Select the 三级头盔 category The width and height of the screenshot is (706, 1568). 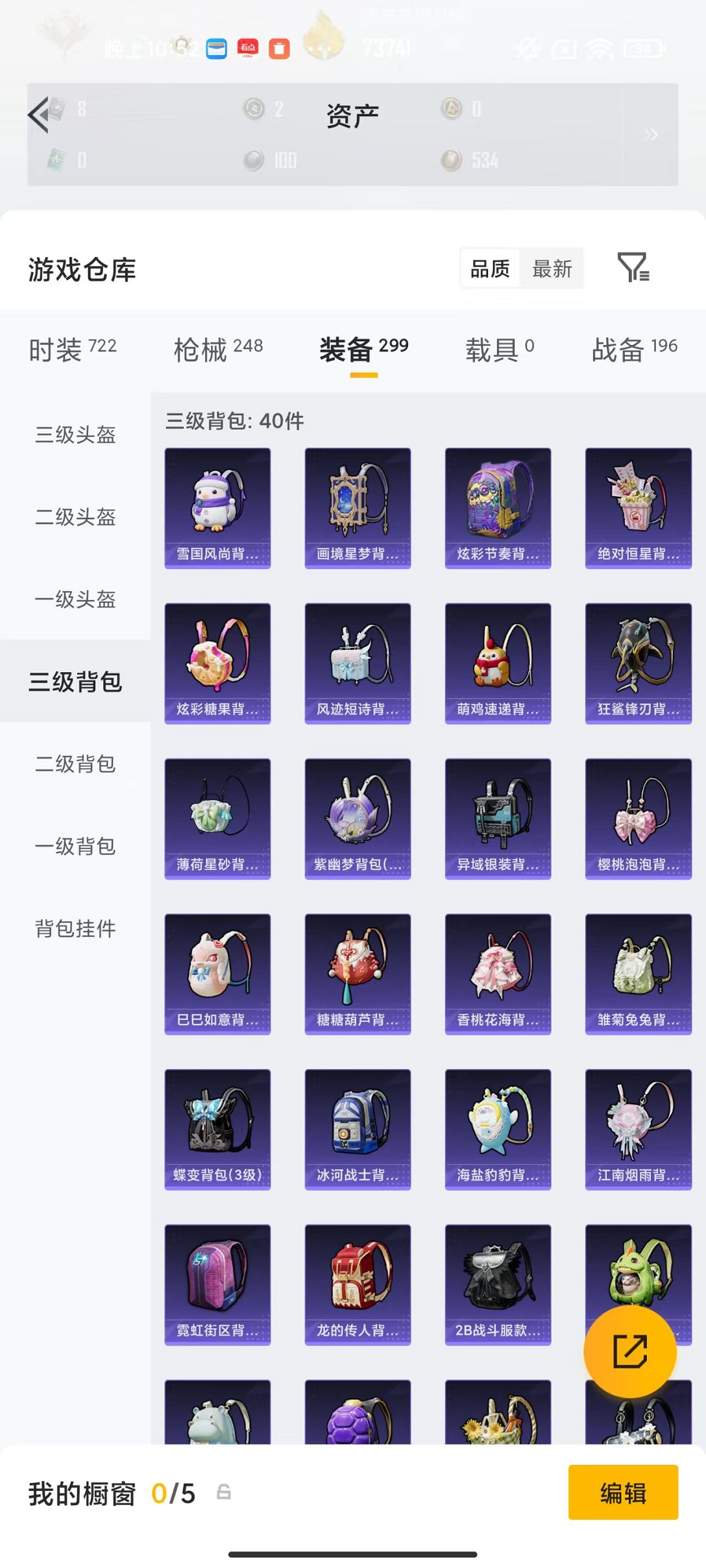coord(75,435)
